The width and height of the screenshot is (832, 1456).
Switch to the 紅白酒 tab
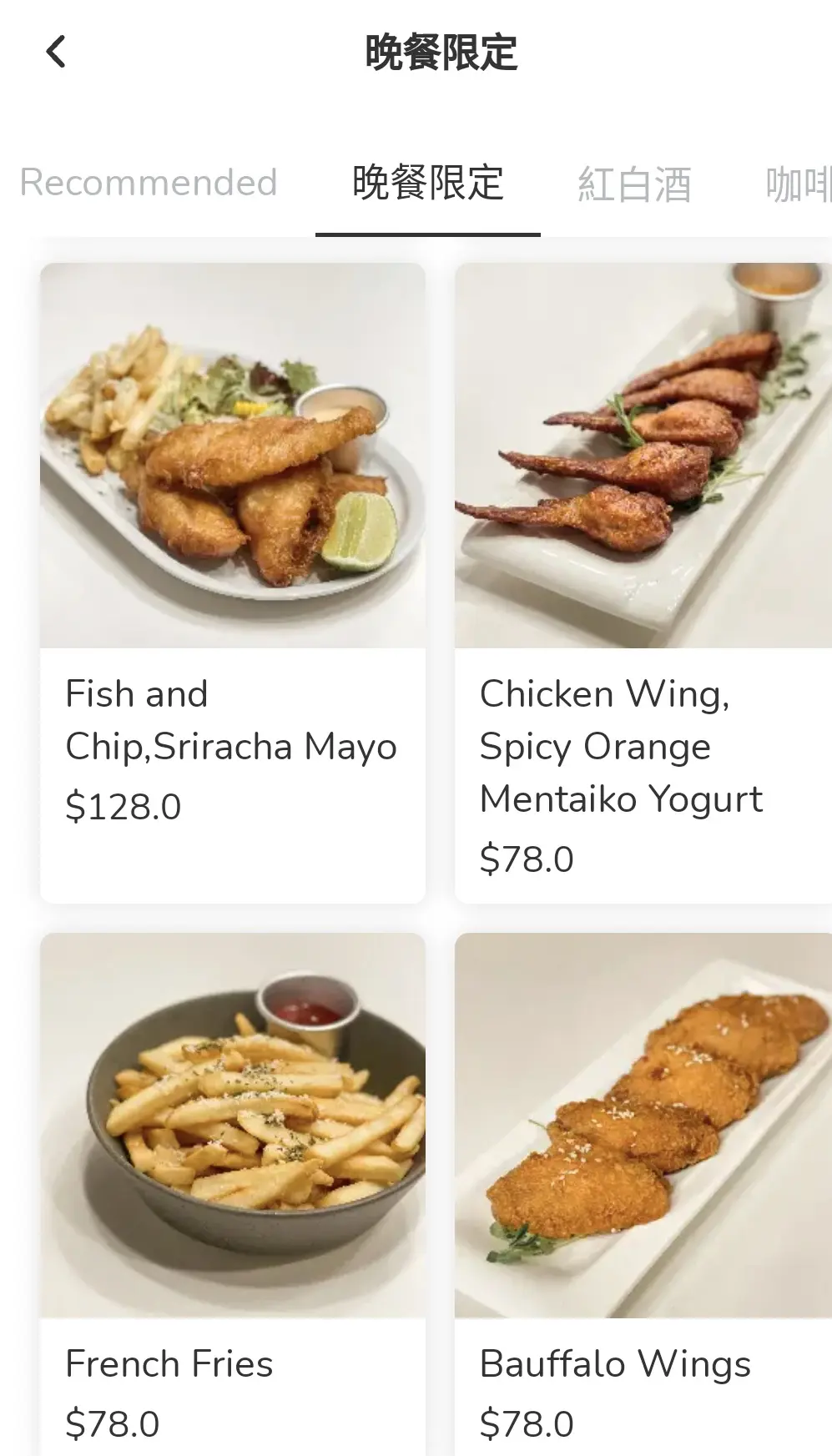pyautogui.click(x=634, y=184)
